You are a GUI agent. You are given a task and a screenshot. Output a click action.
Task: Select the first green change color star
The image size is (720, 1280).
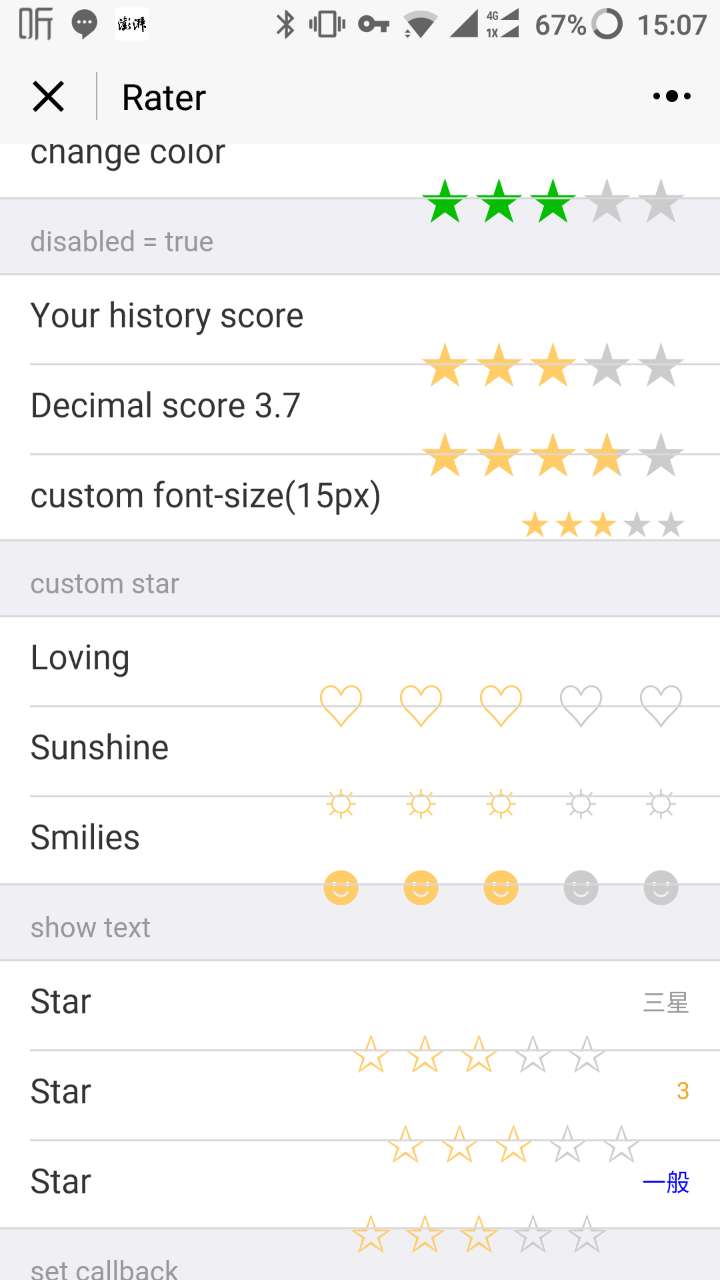click(x=445, y=203)
